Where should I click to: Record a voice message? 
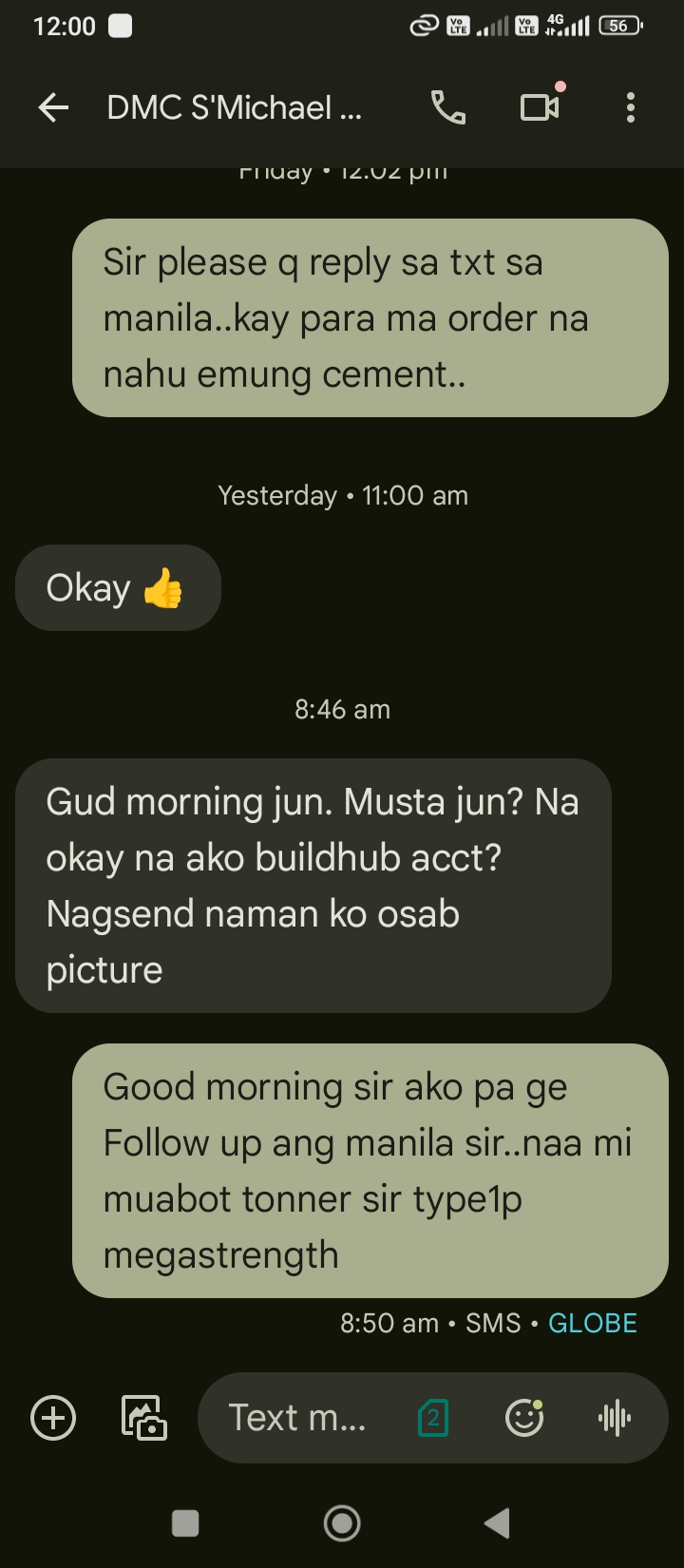point(615,1418)
